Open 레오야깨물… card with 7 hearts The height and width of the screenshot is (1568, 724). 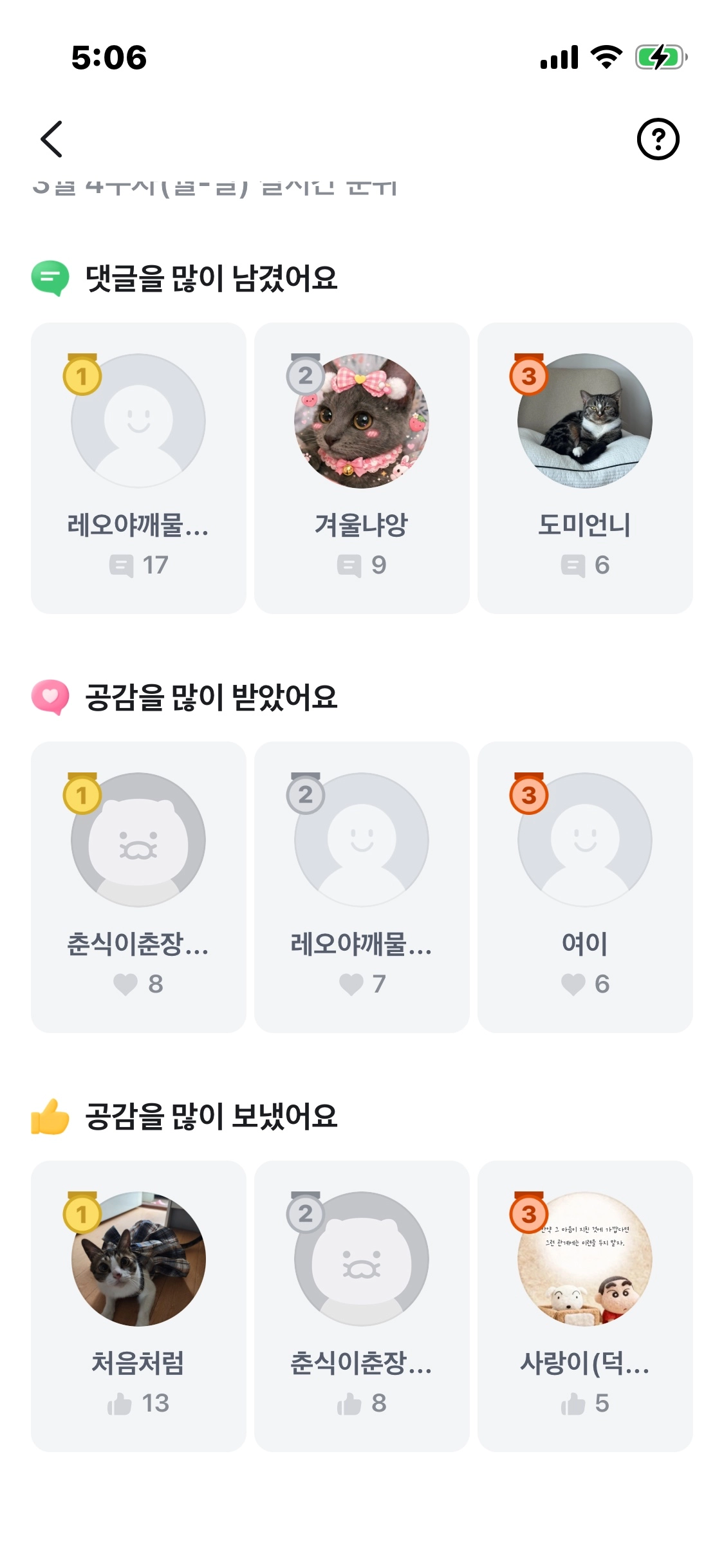coord(362,887)
